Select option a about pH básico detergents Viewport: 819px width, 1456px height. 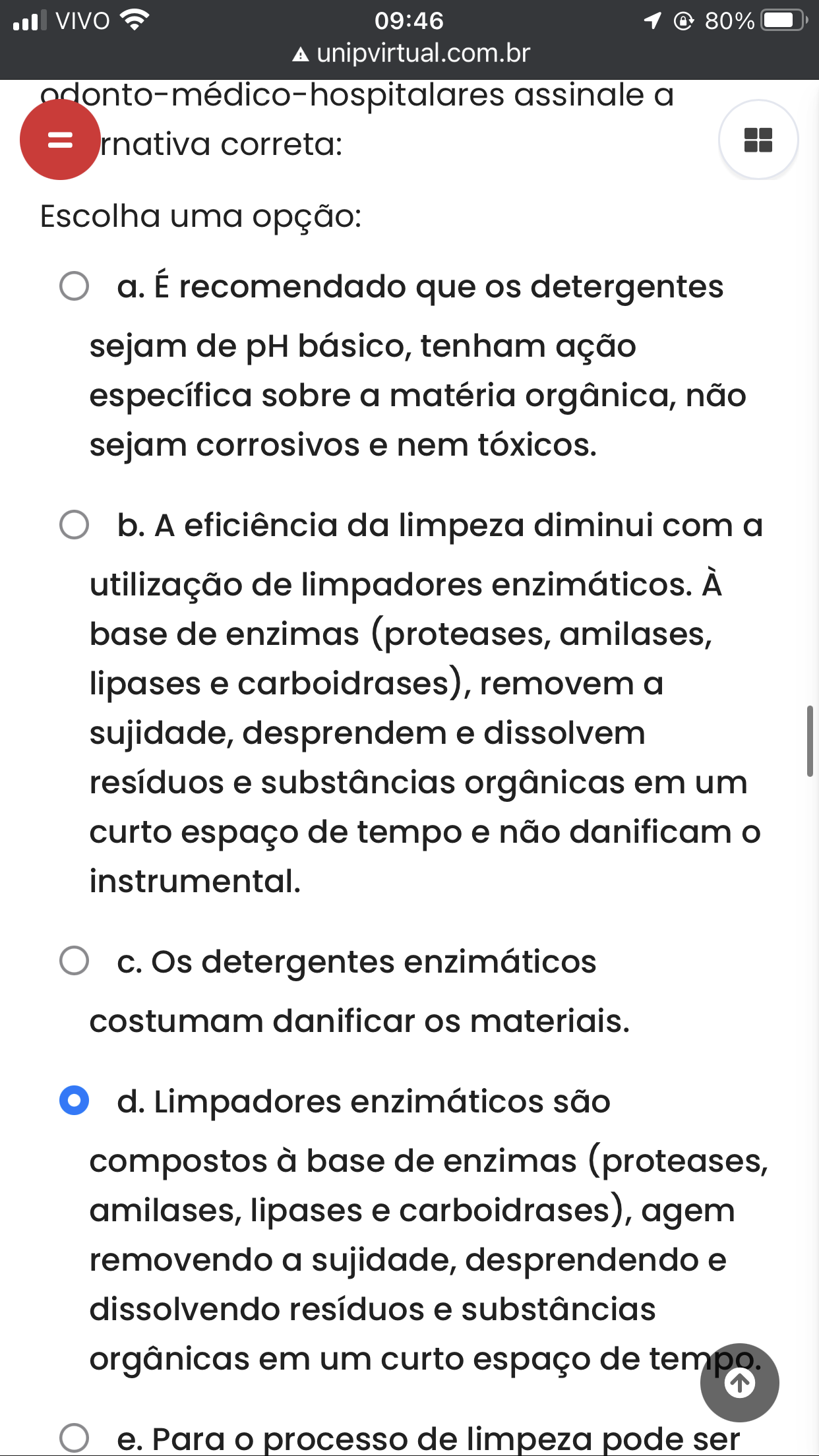tap(74, 286)
